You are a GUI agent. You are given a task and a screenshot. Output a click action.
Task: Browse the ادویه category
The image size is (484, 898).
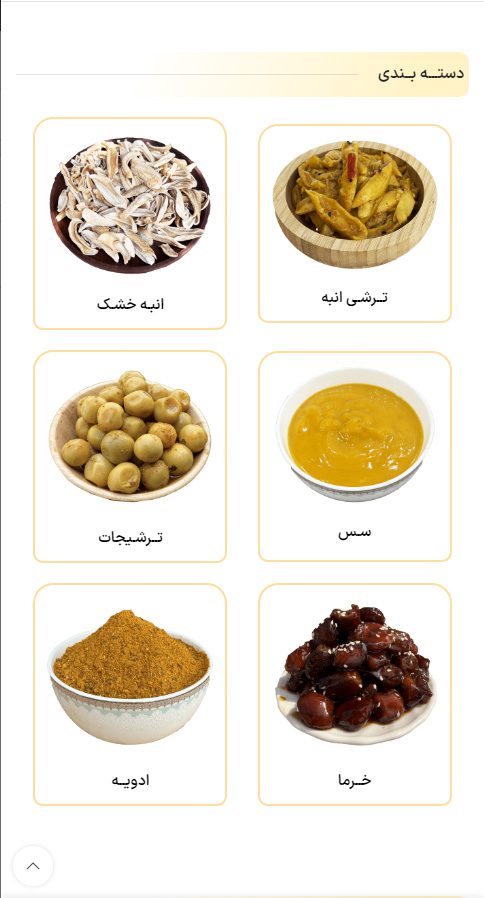(130, 695)
